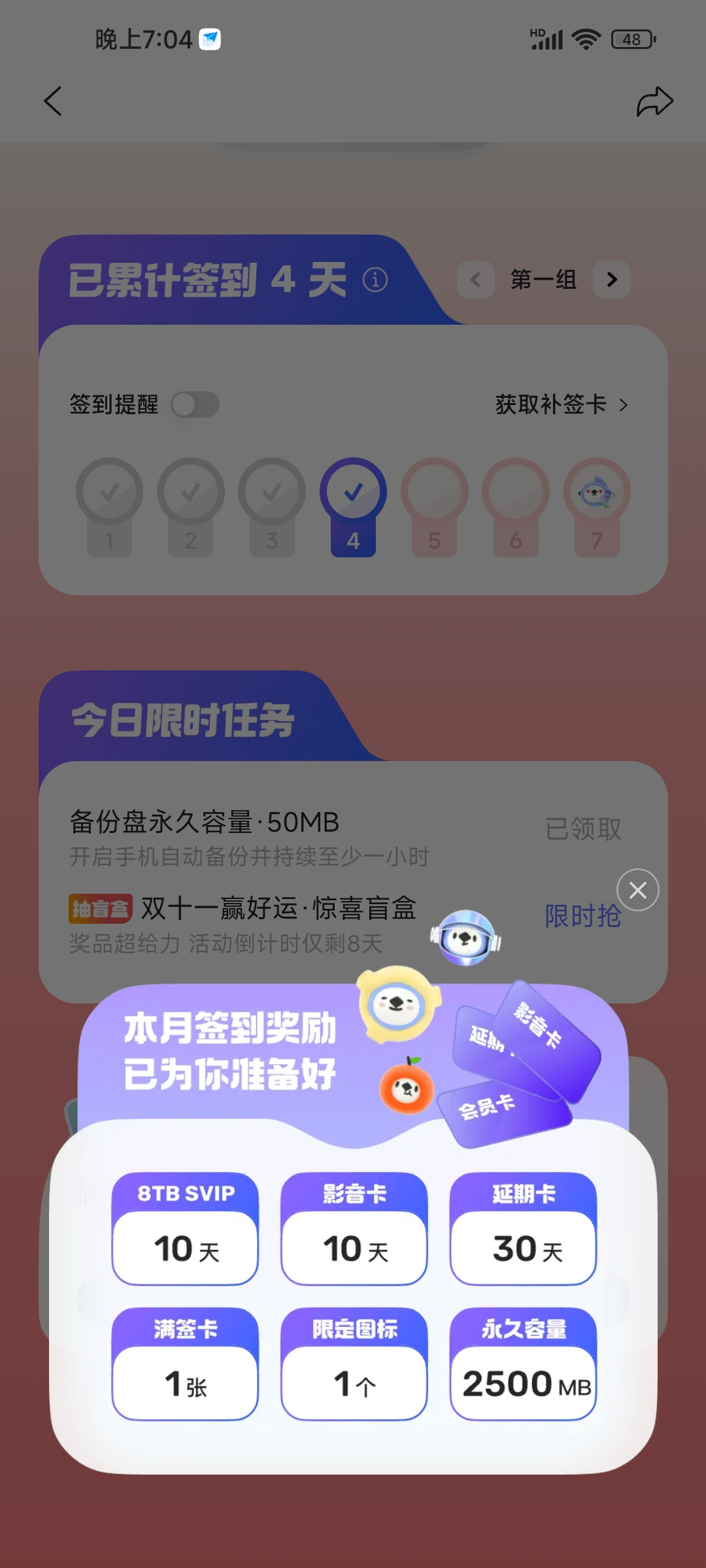Select sign-in day 7 with the mascot
Screen dimensions: 706x1568
[597, 506]
